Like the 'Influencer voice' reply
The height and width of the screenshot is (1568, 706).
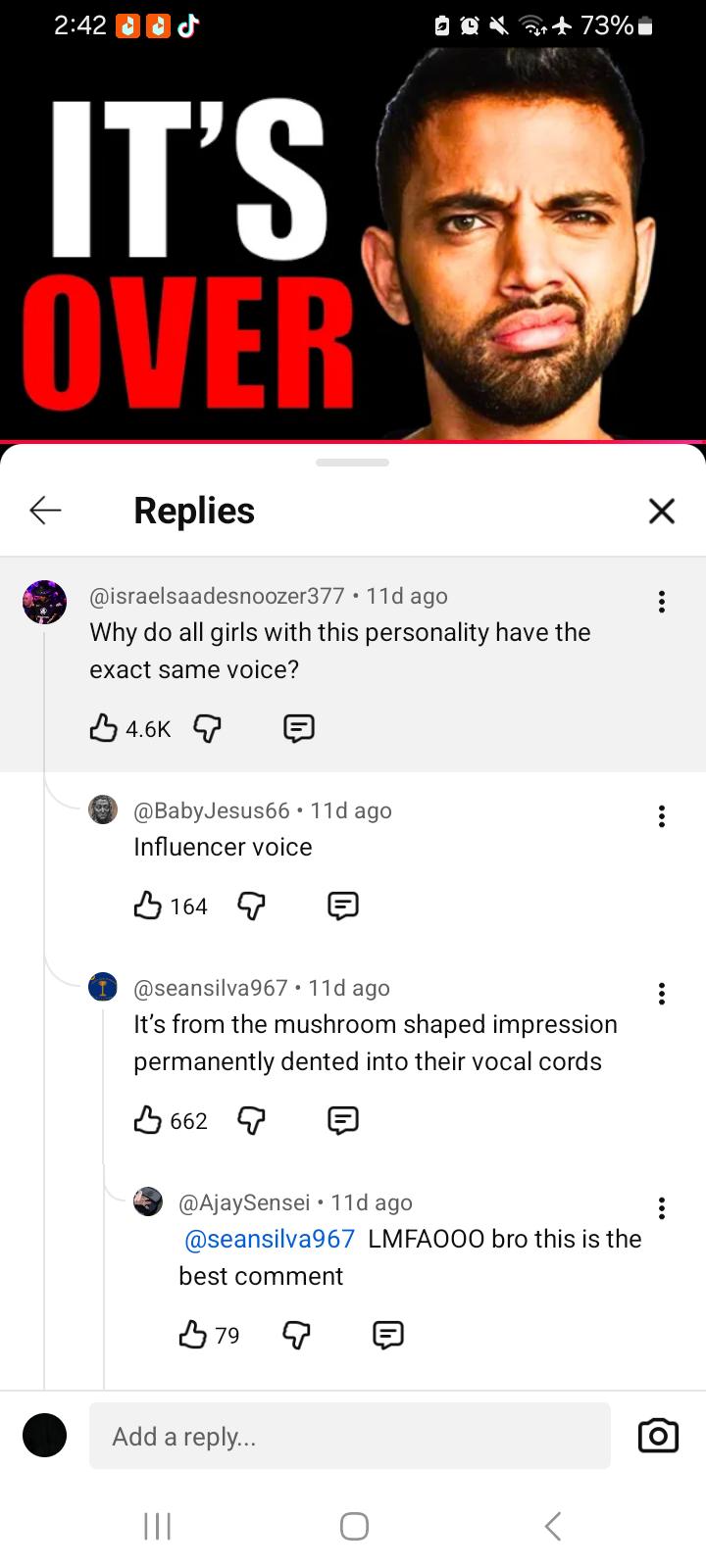(x=148, y=906)
